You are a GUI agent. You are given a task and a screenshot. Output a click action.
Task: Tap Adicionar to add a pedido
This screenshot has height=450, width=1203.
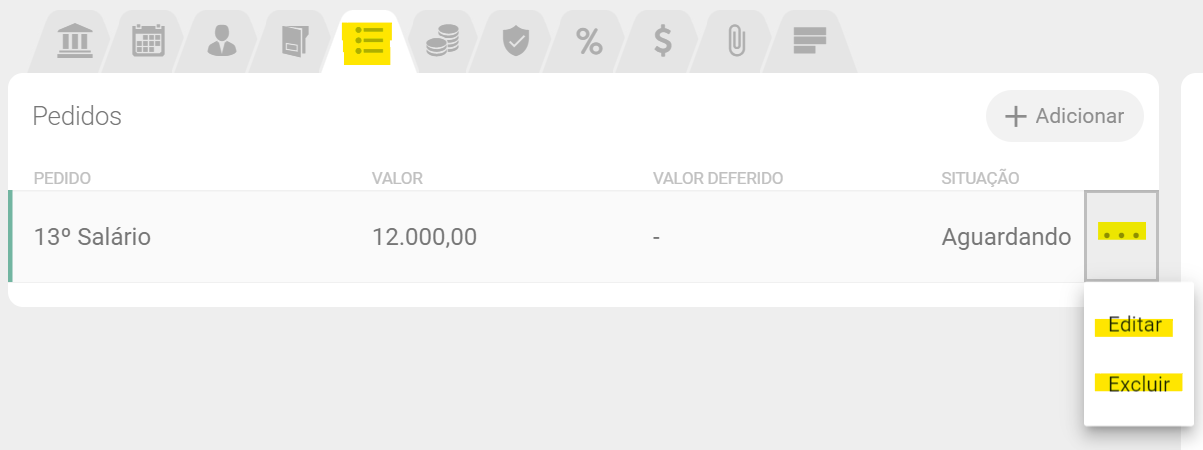pos(1064,116)
